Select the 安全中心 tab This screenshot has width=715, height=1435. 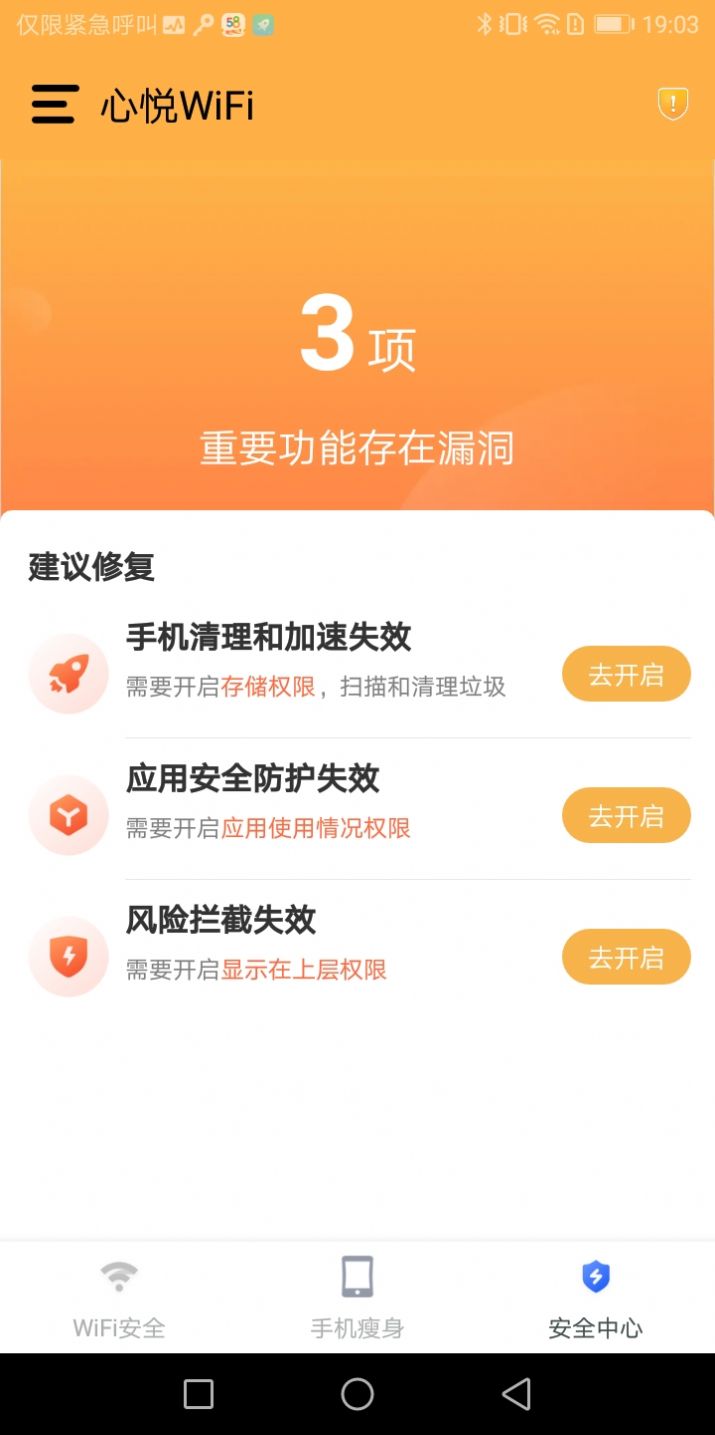[595, 1298]
